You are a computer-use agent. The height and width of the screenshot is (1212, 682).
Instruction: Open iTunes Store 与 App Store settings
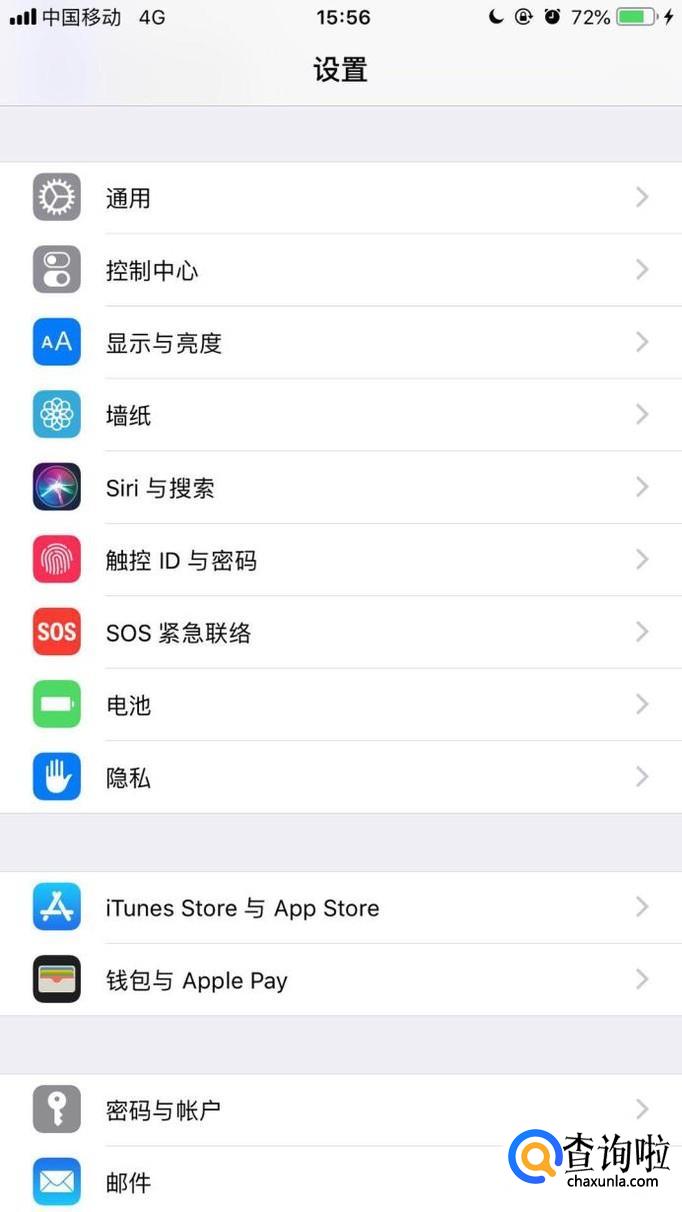click(340, 908)
